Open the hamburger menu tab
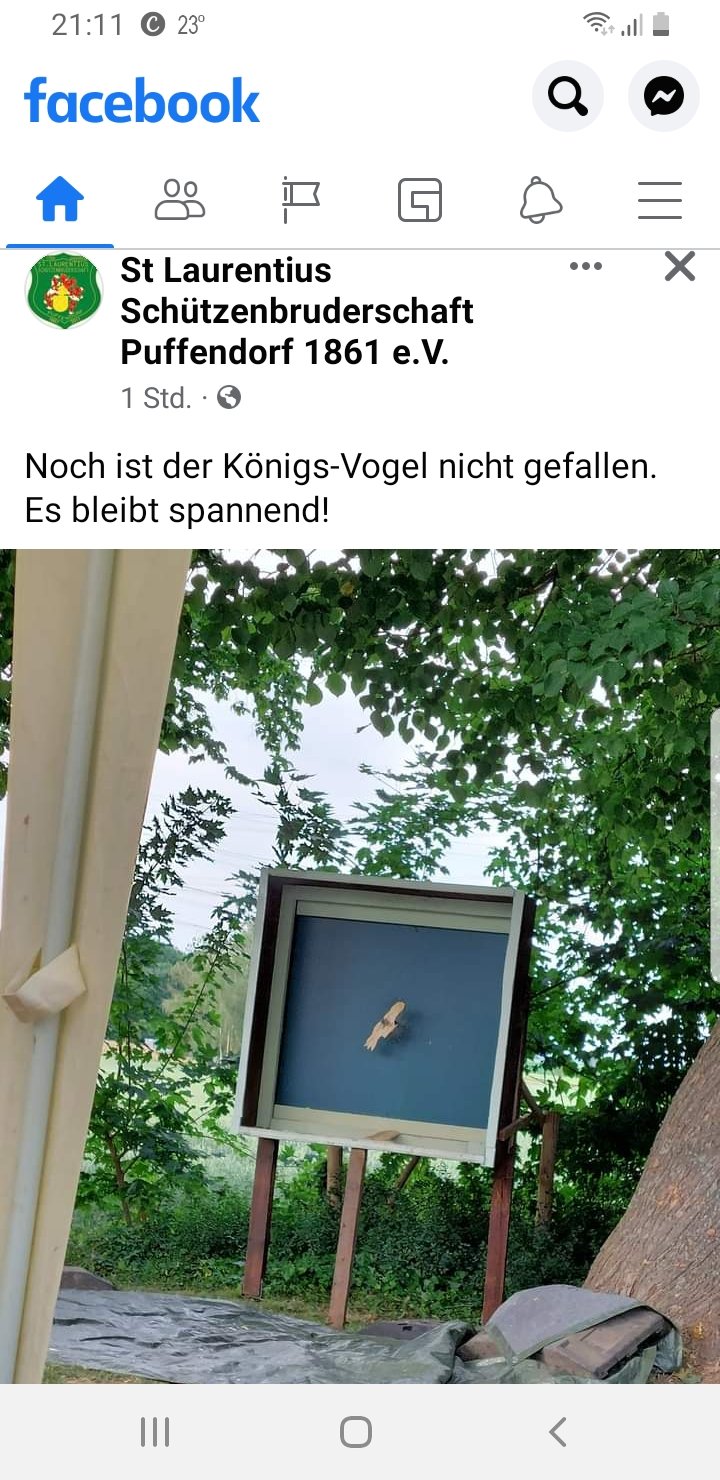The image size is (720, 1480). pyautogui.click(x=660, y=201)
